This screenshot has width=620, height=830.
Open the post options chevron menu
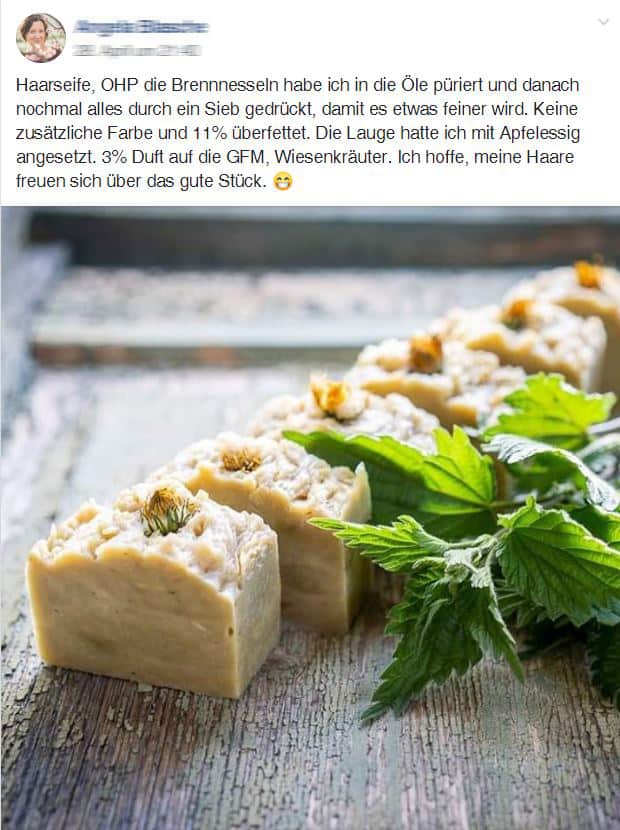[603, 22]
